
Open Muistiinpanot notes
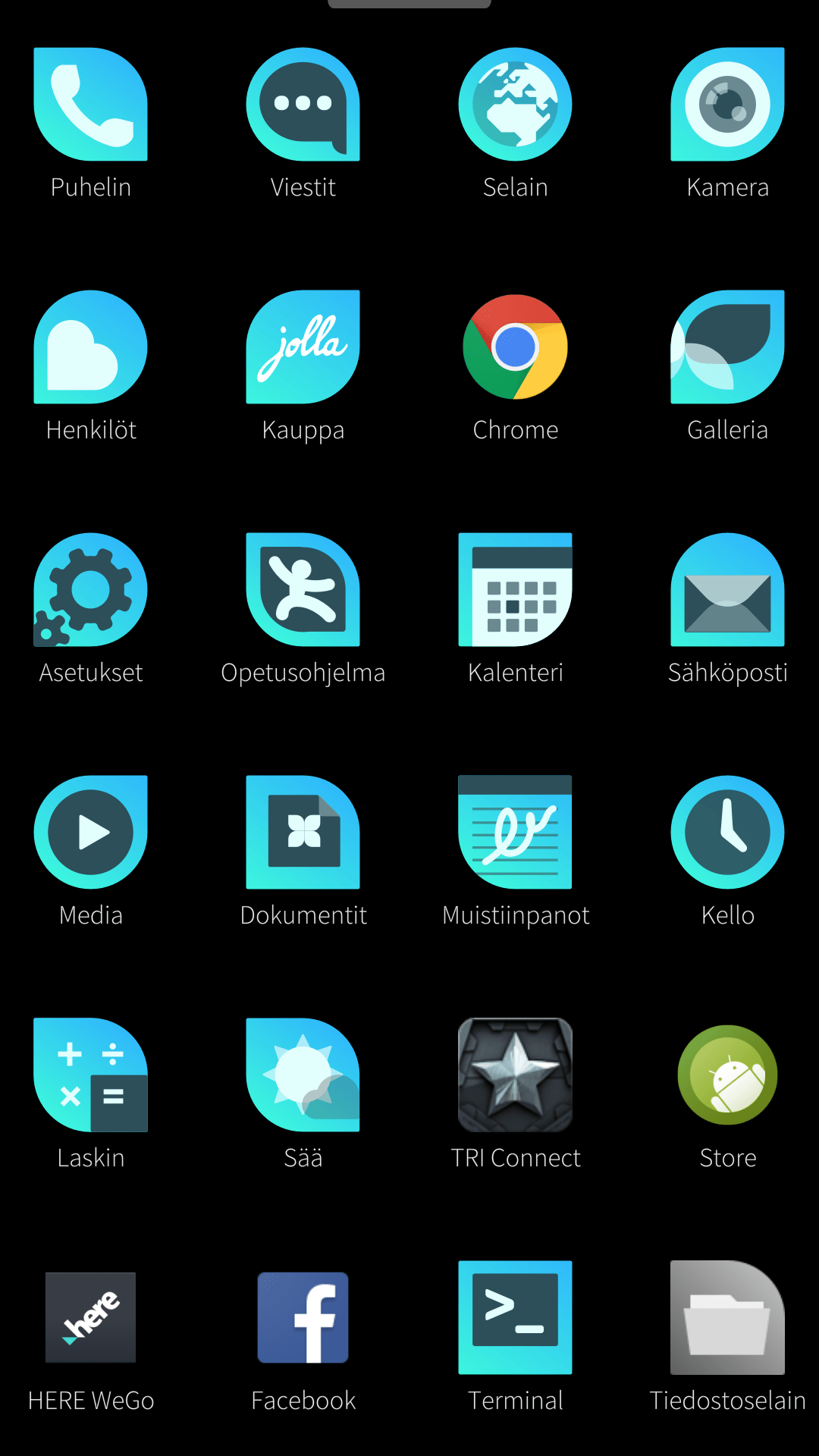click(516, 833)
